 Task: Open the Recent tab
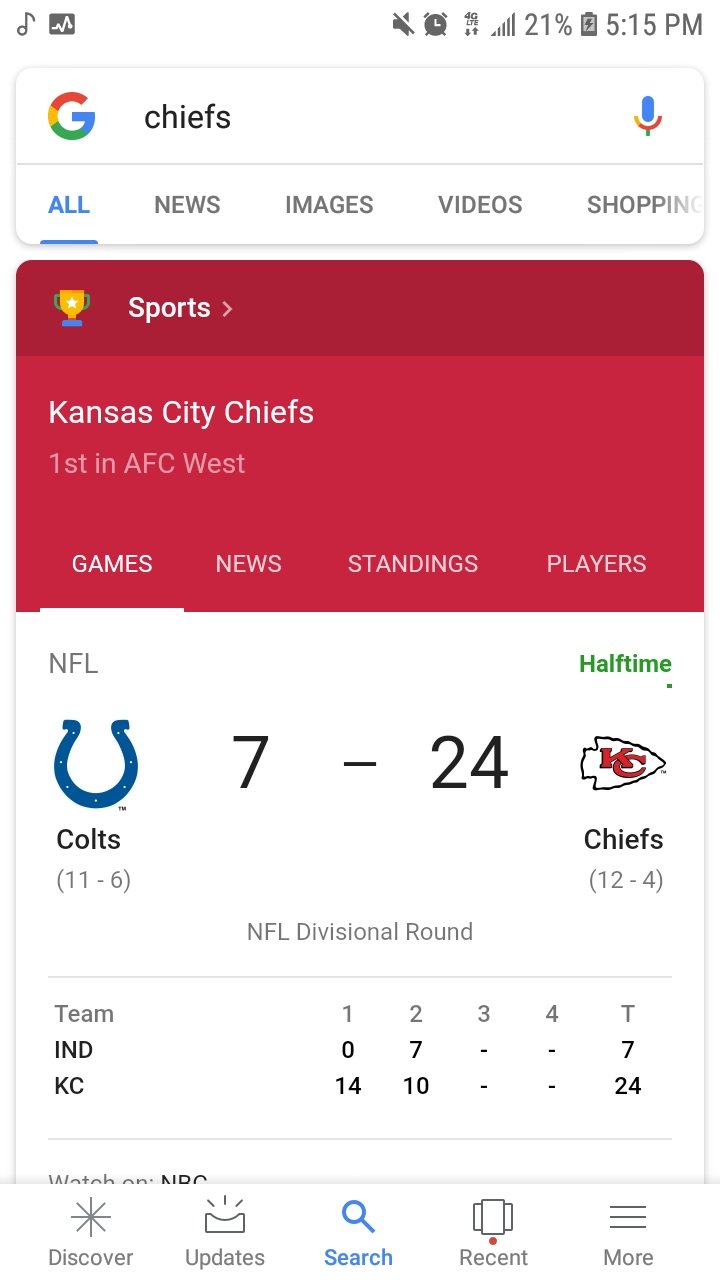pos(493,1233)
